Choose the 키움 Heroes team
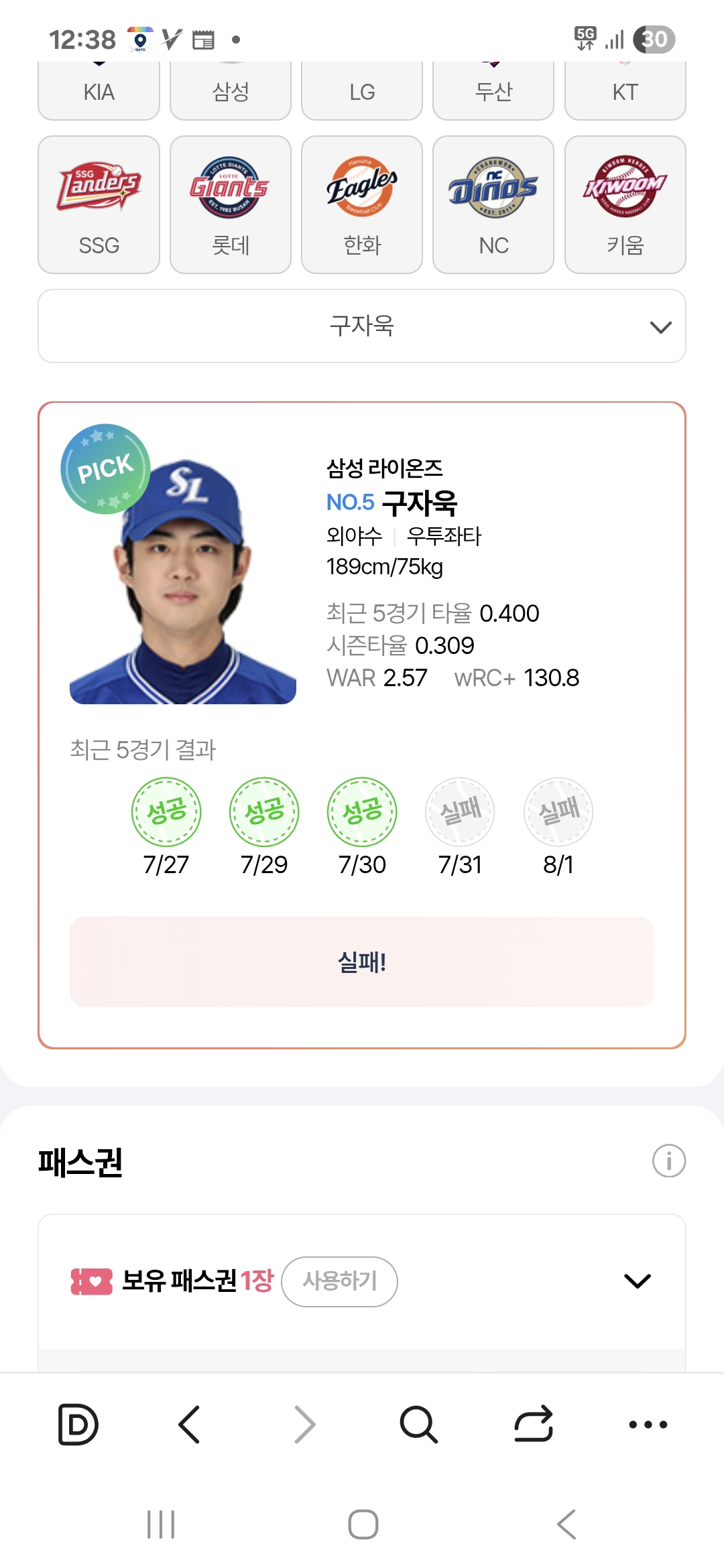Viewport: 724px width, 1568px height. click(x=625, y=204)
